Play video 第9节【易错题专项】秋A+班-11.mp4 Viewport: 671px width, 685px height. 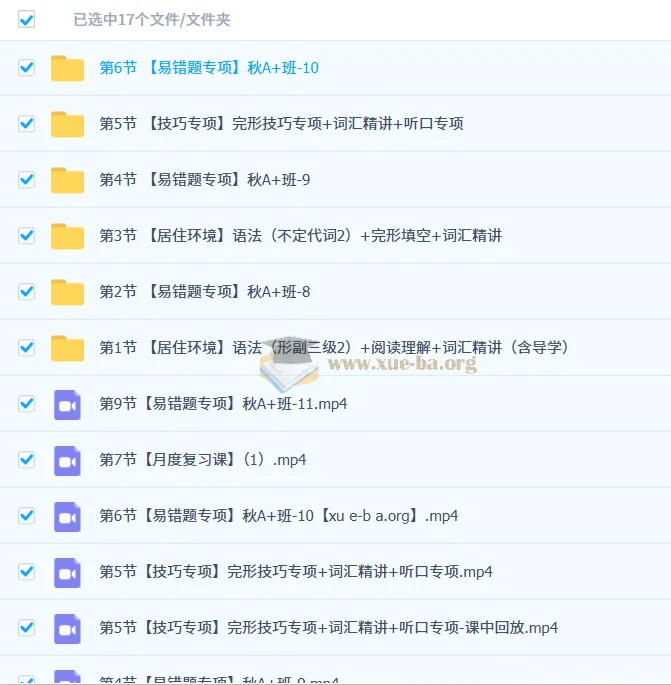point(222,404)
